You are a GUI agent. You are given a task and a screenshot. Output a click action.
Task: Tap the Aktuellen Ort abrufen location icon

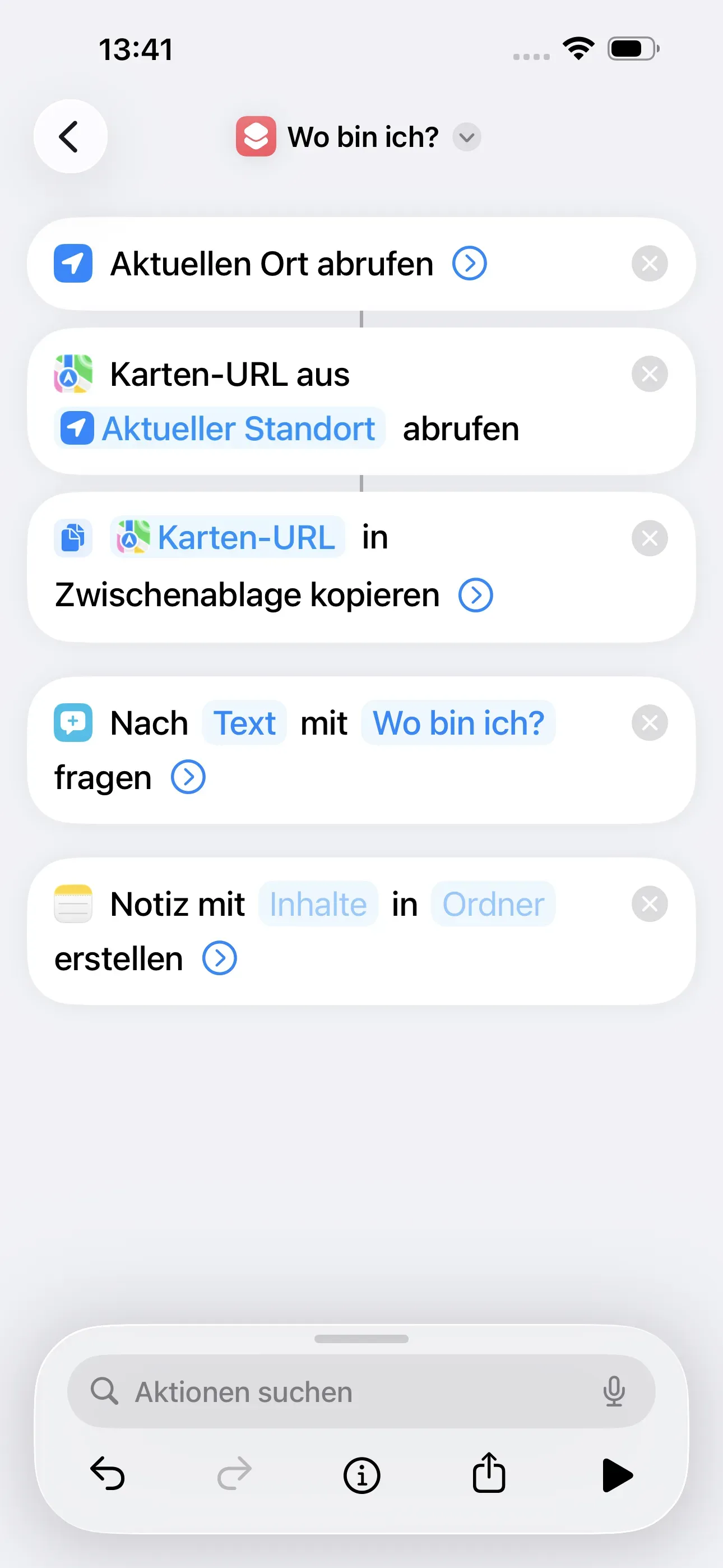[72, 263]
